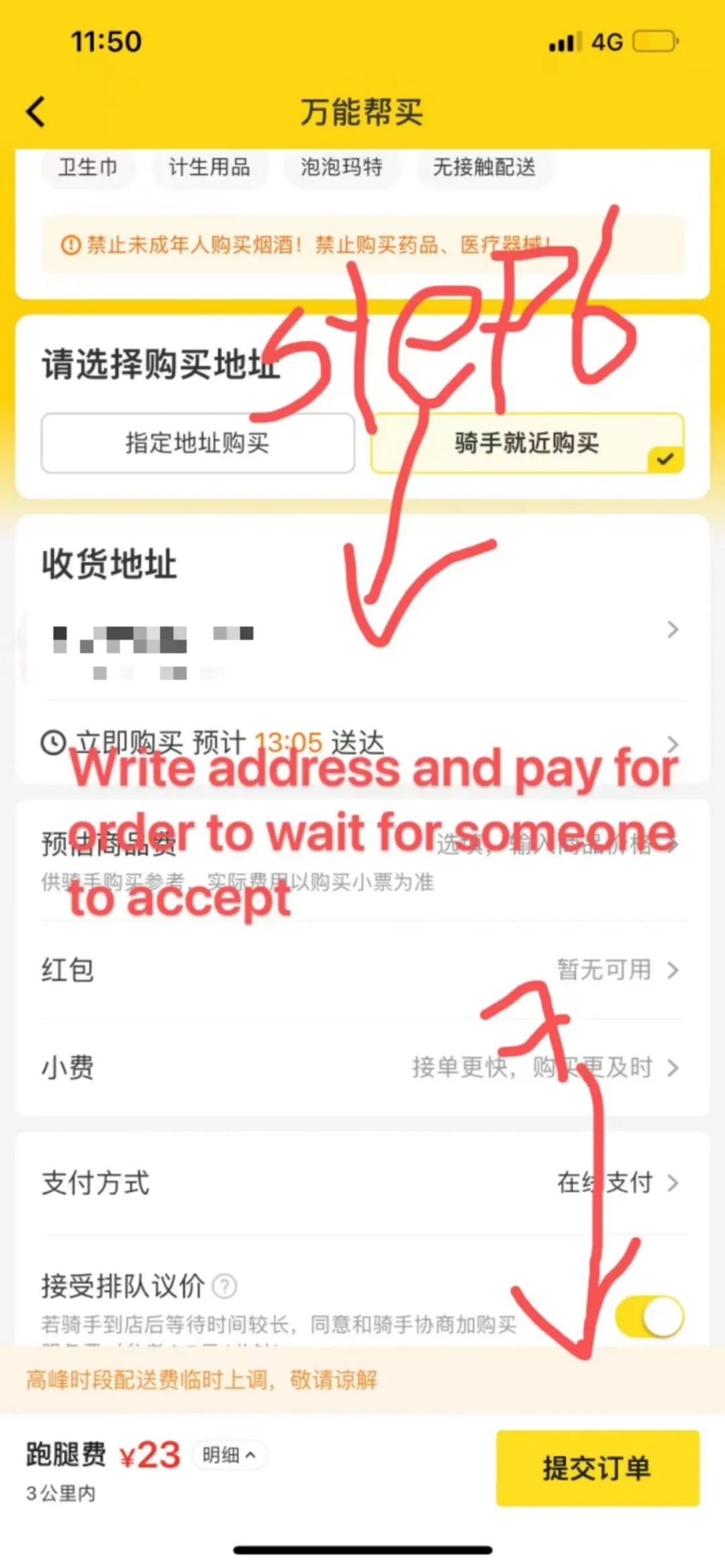The image size is (725, 1568).
Task: Open 支付方式 payment method options
Action: (362, 1183)
